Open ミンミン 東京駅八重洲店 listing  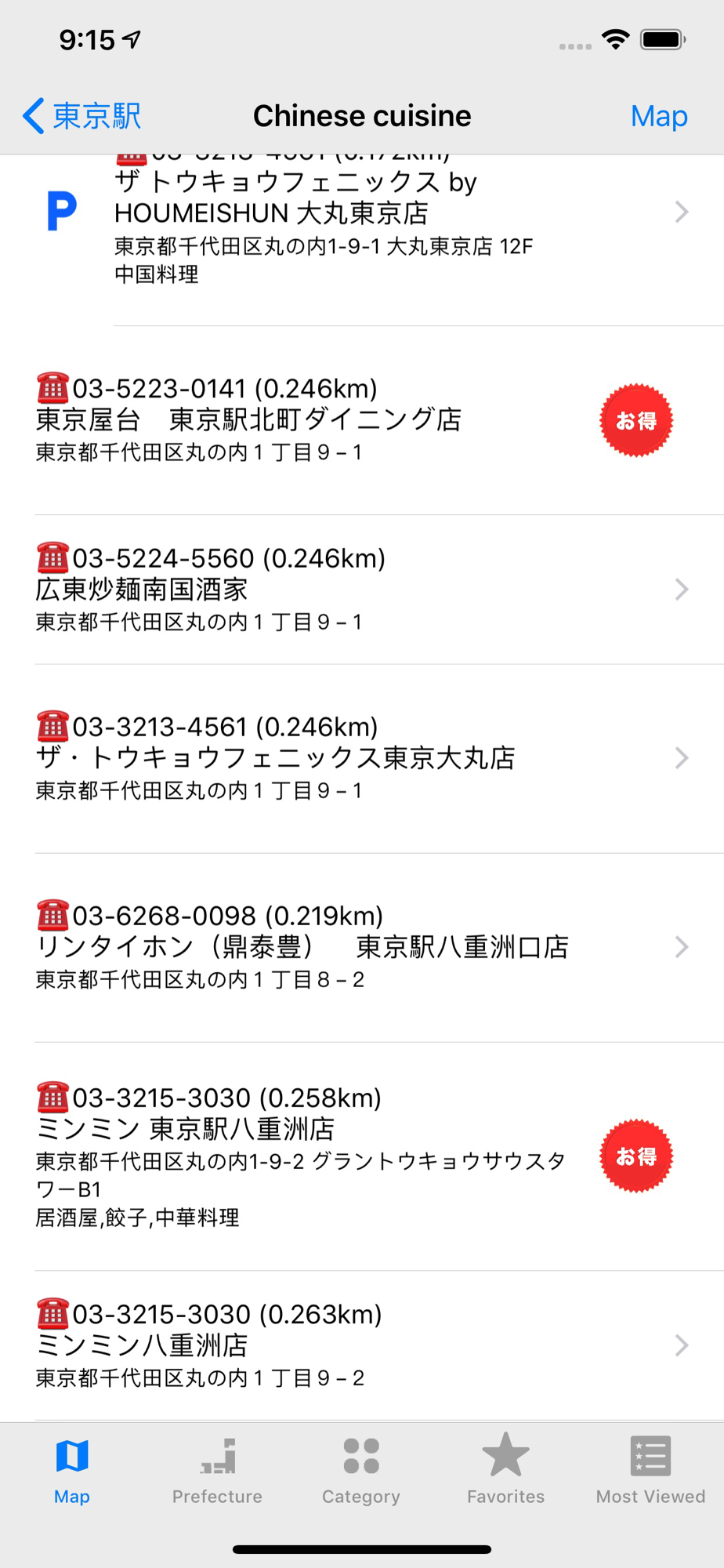tap(362, 1156)
